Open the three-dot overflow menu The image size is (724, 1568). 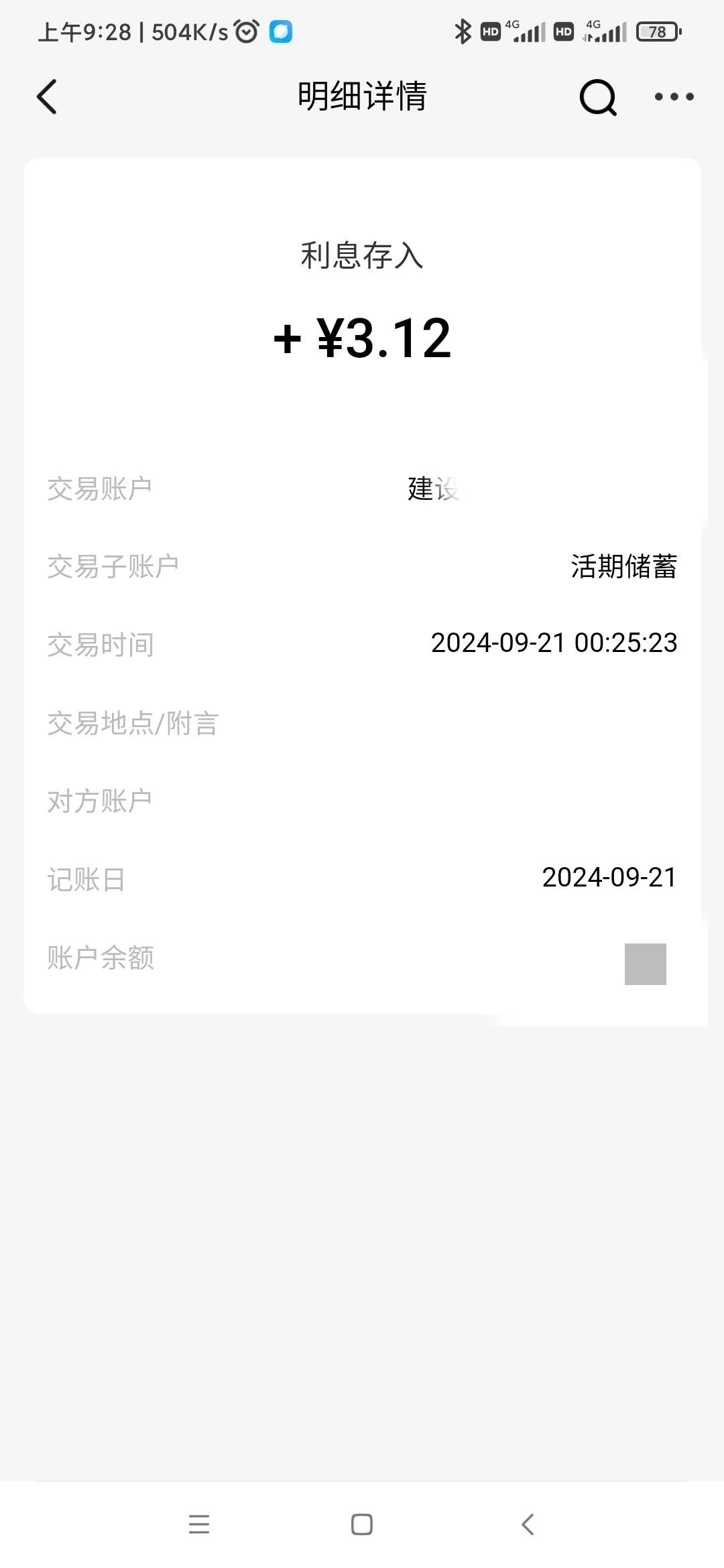point(674,96)
